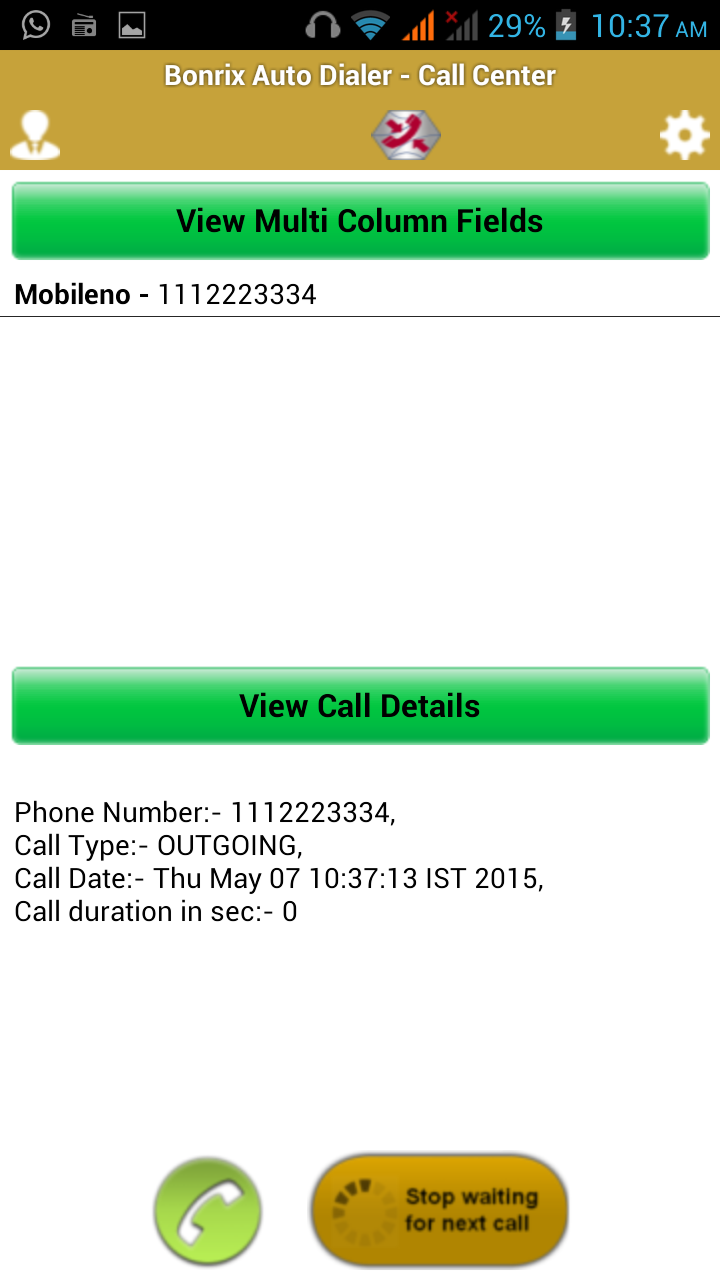Tap the green call button
720x1280 pixels.
click(208, 1212)
